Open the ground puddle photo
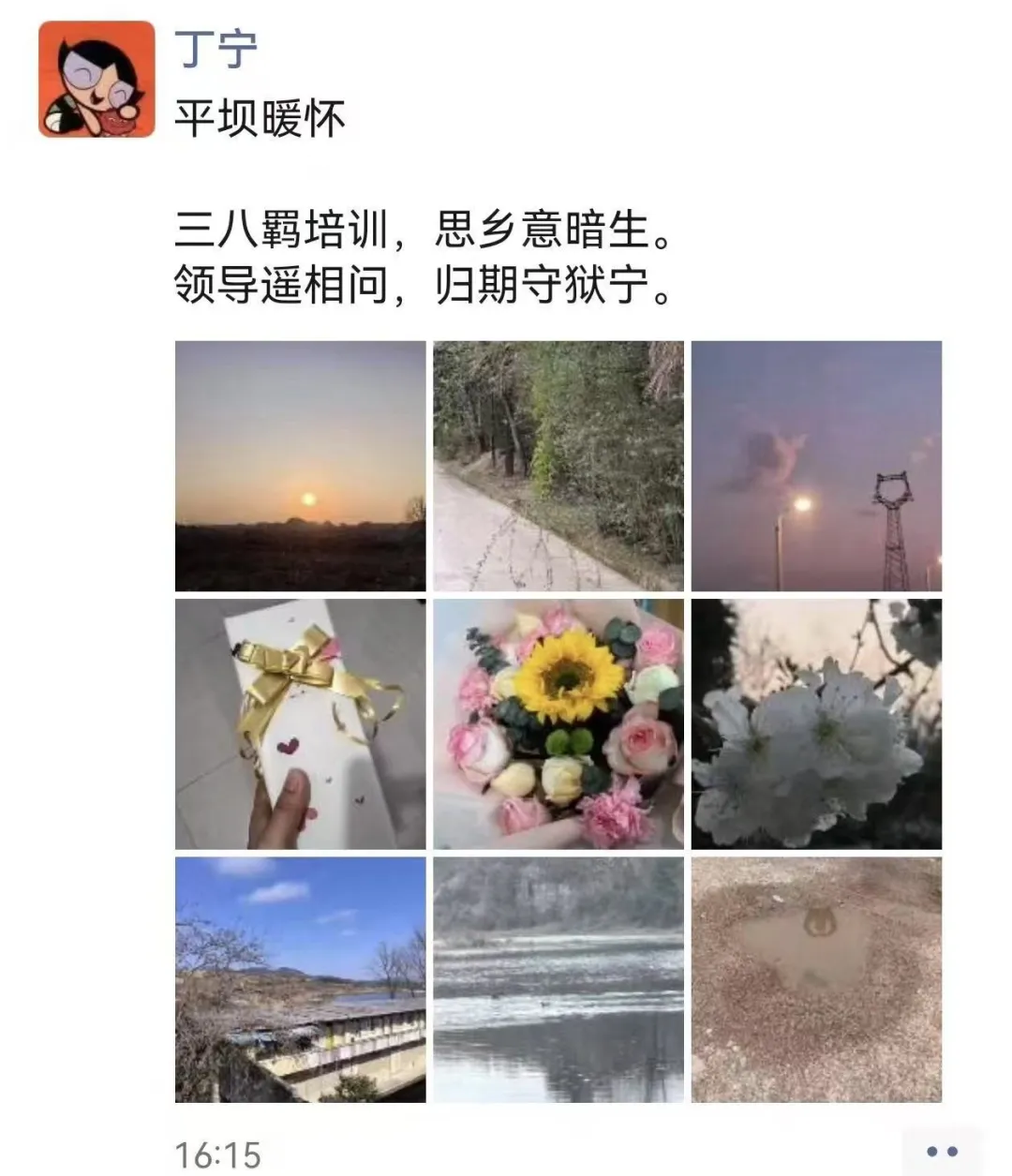This screenshot has height=1176, width=1012. [816, 979]
